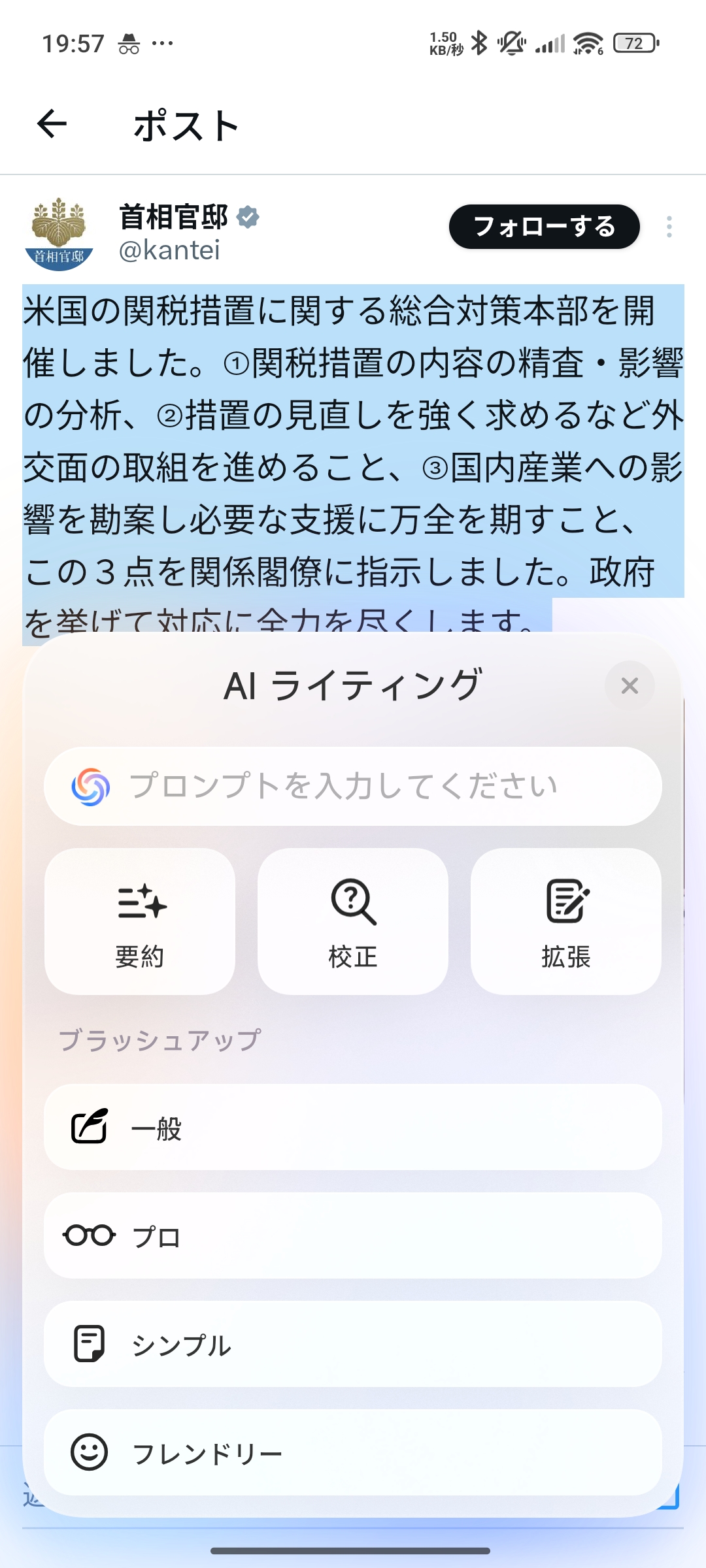
Task: Open 首相官邸 profile avatar
Action: 59,233
